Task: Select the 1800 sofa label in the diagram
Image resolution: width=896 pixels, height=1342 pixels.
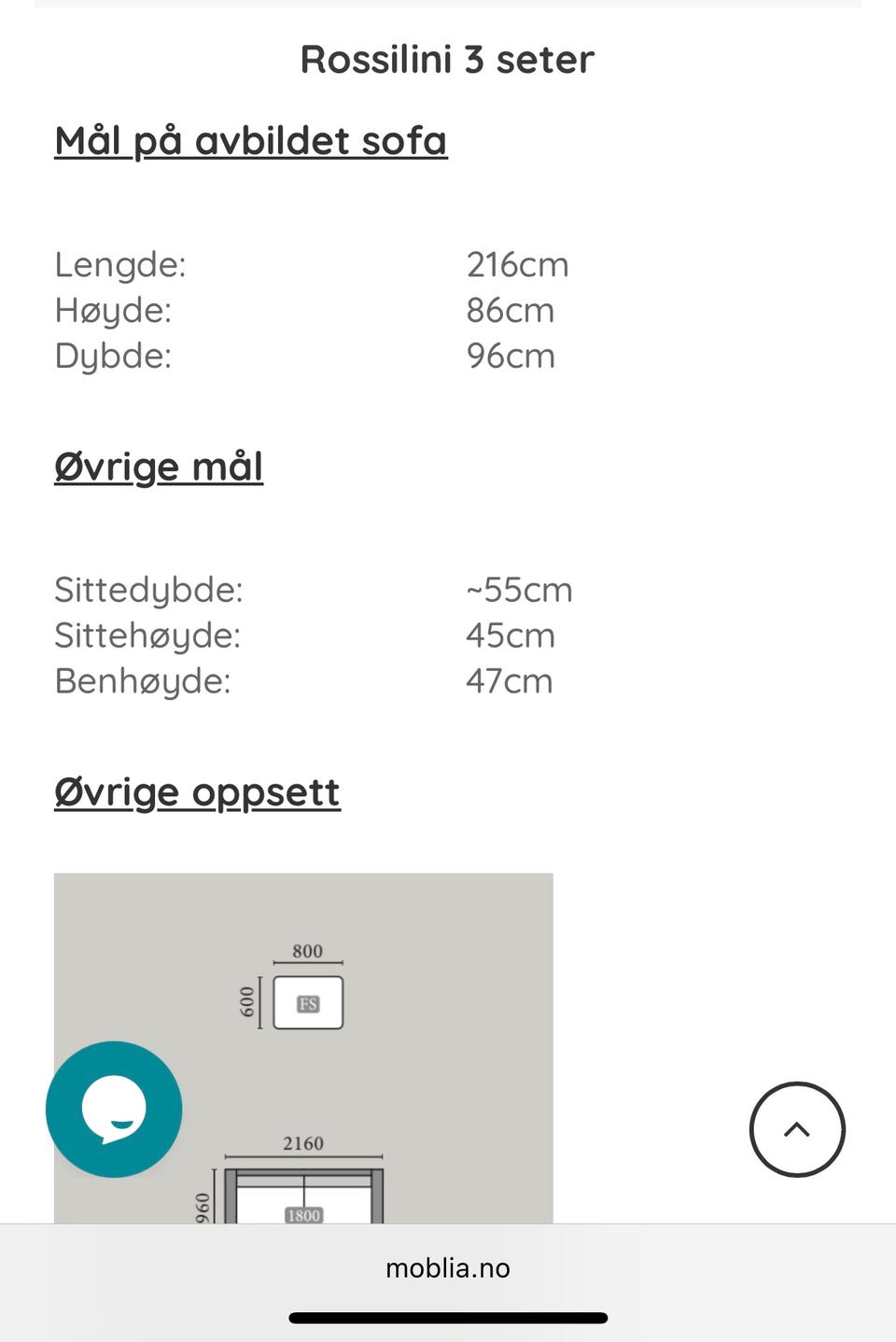Action: point(304,1215)
